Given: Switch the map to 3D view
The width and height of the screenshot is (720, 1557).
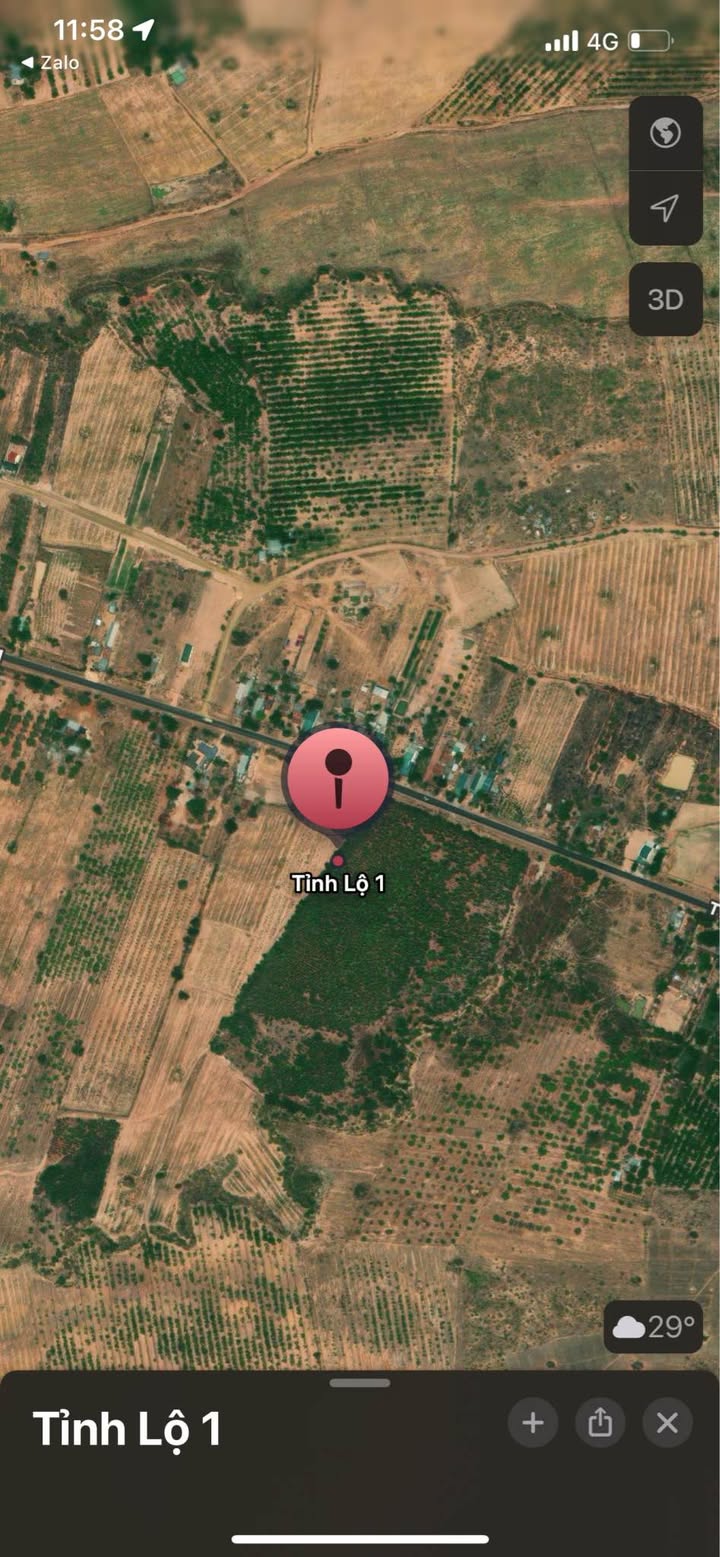Looking at the screenshot, I should click(x=665, y=299).
